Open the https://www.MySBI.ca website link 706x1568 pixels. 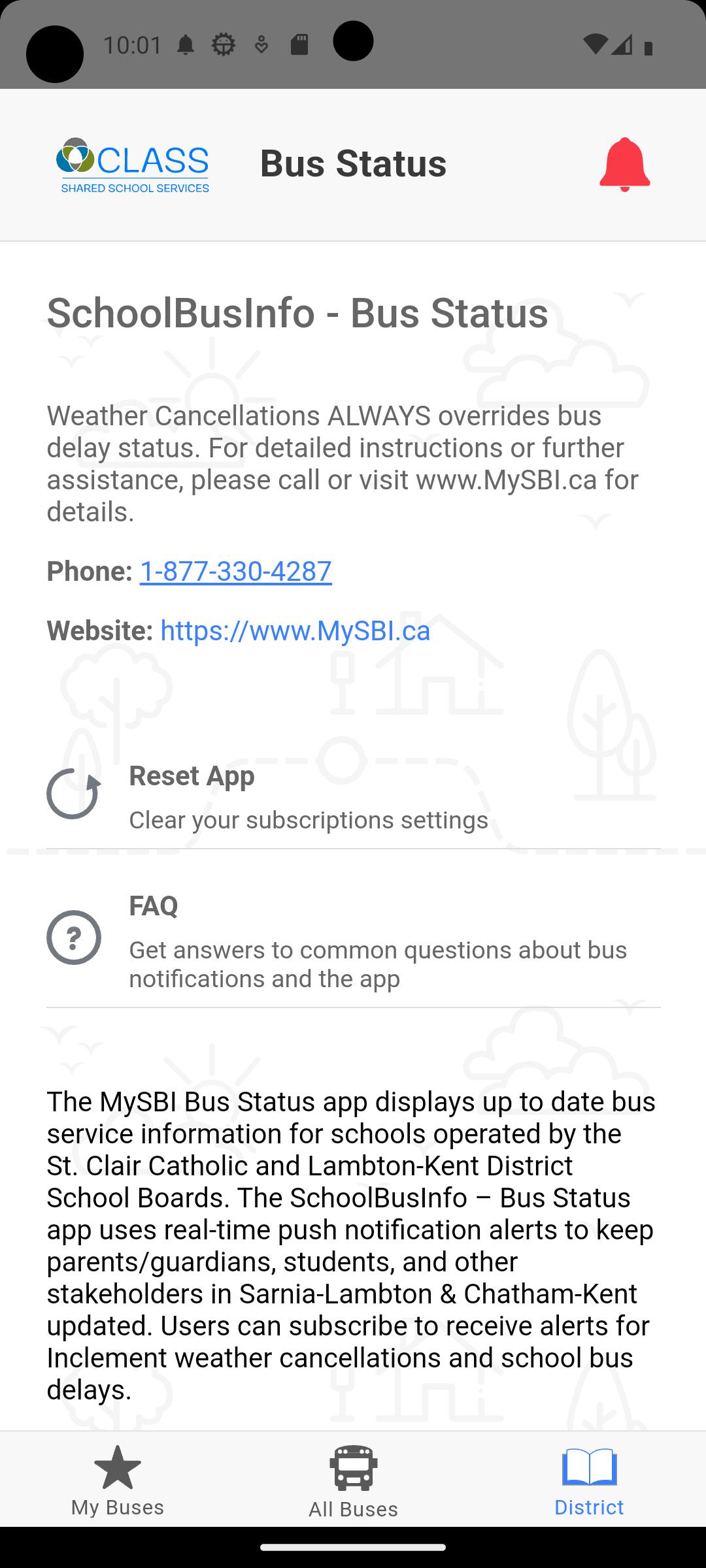coord(295,630)
